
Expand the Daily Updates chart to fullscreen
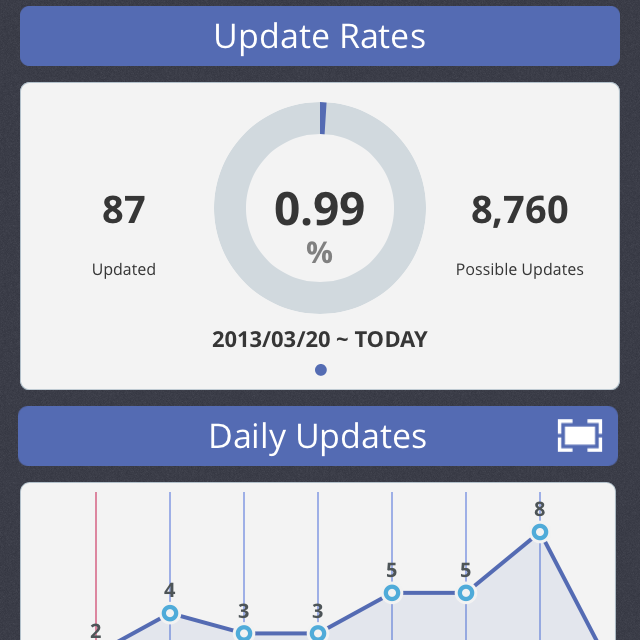580,436
